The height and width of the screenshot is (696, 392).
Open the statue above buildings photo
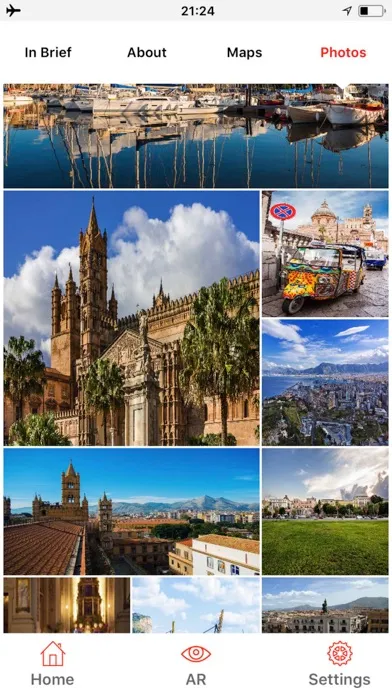tap(325, 605)
